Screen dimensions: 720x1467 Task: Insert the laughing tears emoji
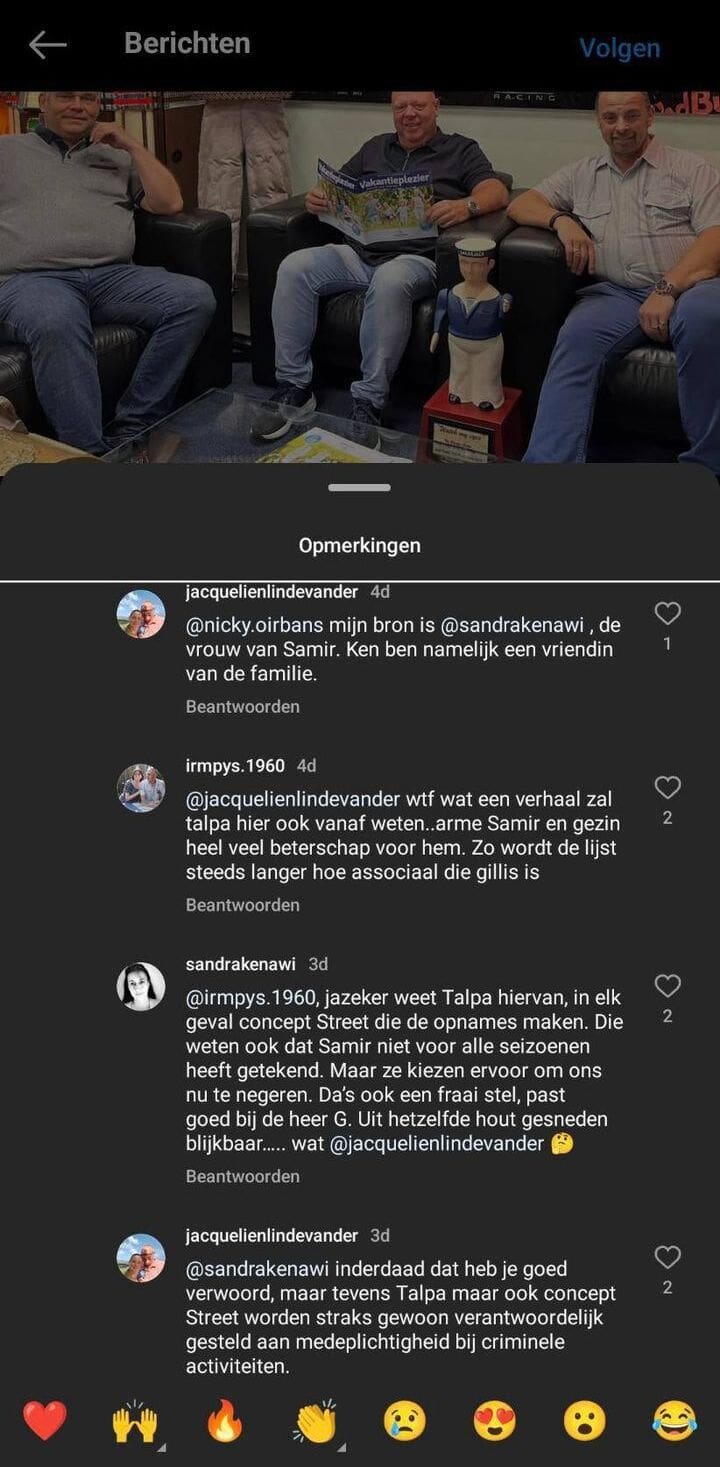click(x=675, y=1420)
